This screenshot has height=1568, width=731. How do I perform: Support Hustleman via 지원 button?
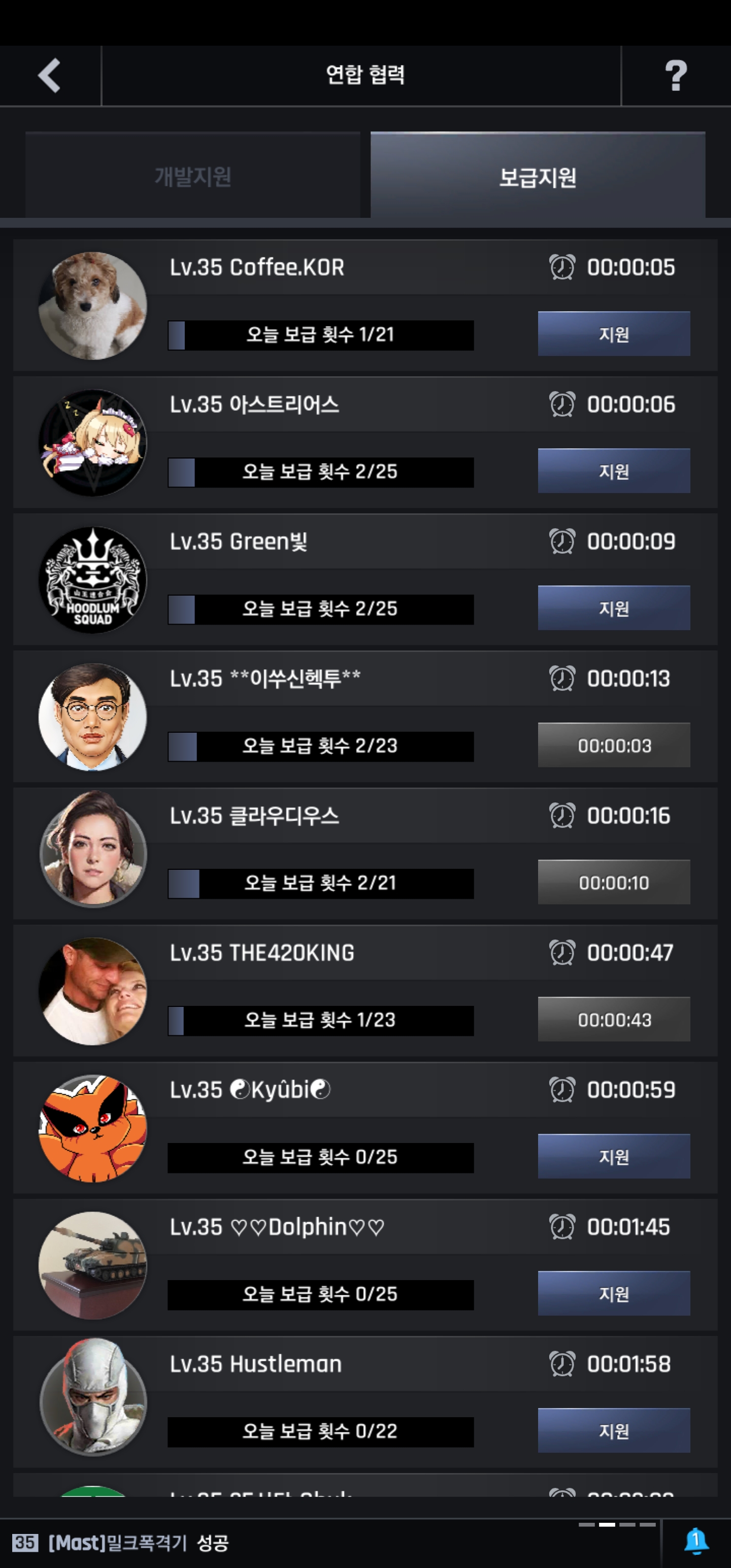click(x=614, y=1430)
